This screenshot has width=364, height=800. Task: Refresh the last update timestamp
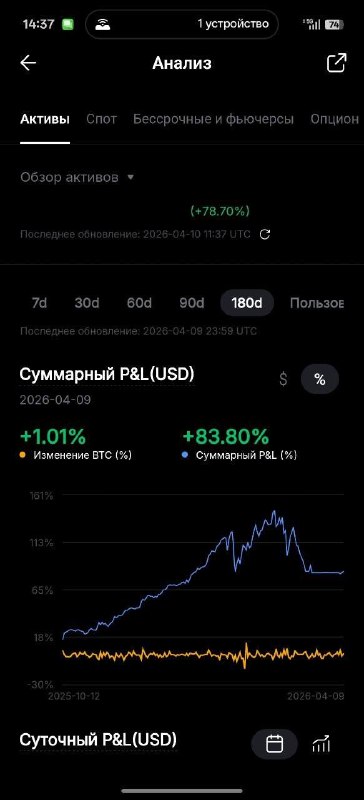tap(264, 234)
